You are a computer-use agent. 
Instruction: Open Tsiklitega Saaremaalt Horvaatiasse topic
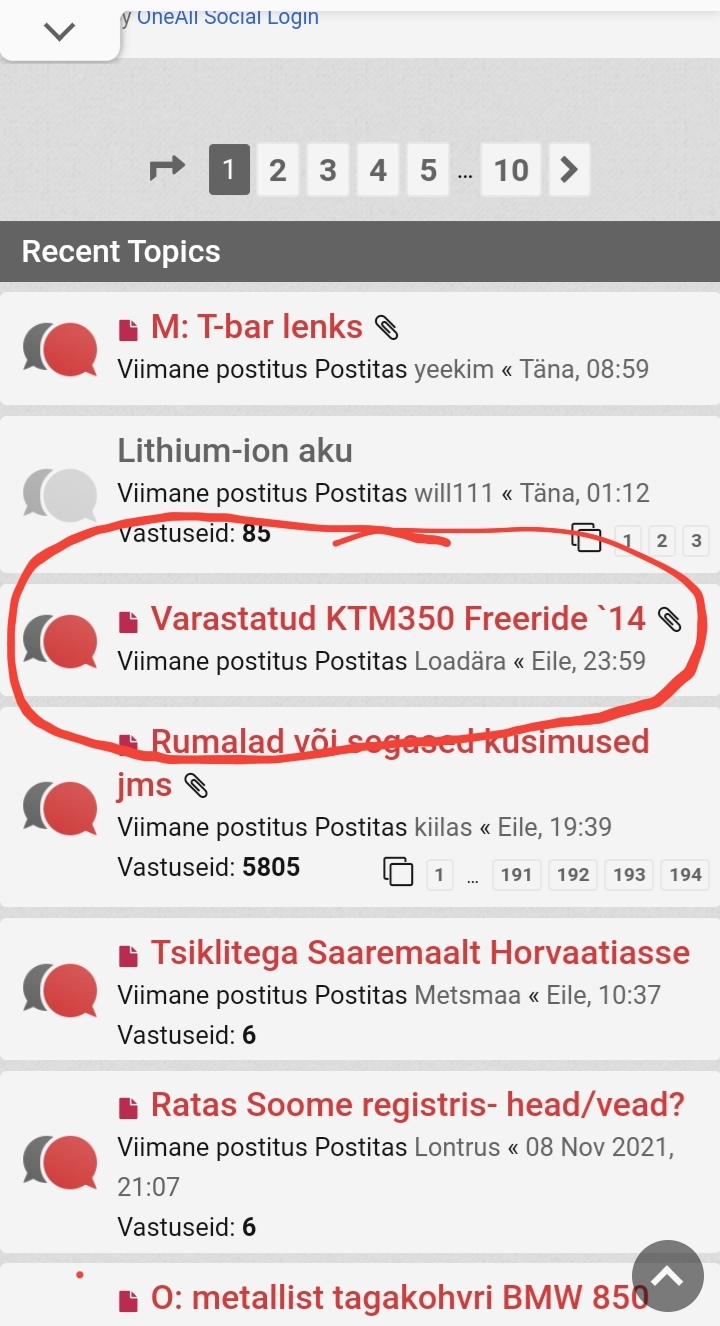pos(420,953)
